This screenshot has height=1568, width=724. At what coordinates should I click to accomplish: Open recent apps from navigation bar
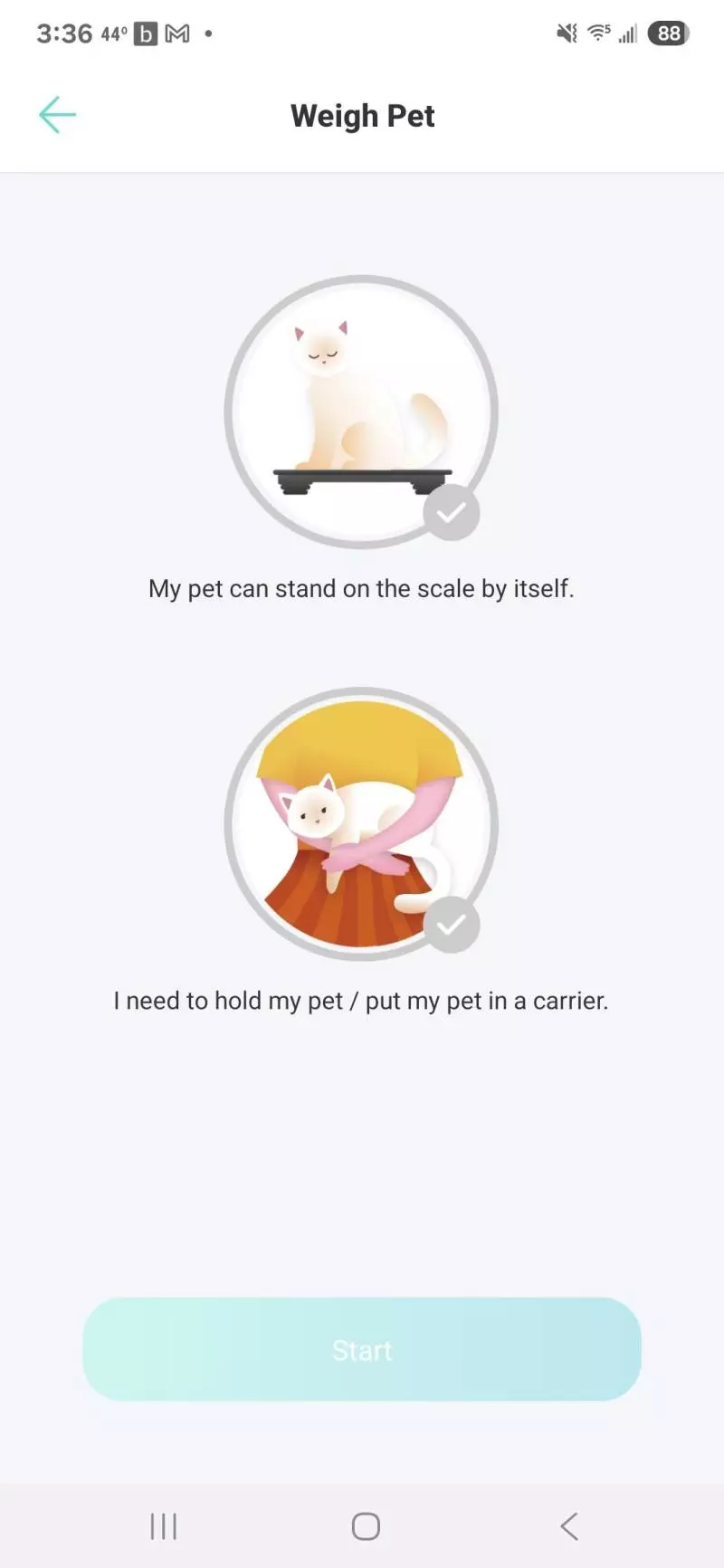(x=164, y=1526)
